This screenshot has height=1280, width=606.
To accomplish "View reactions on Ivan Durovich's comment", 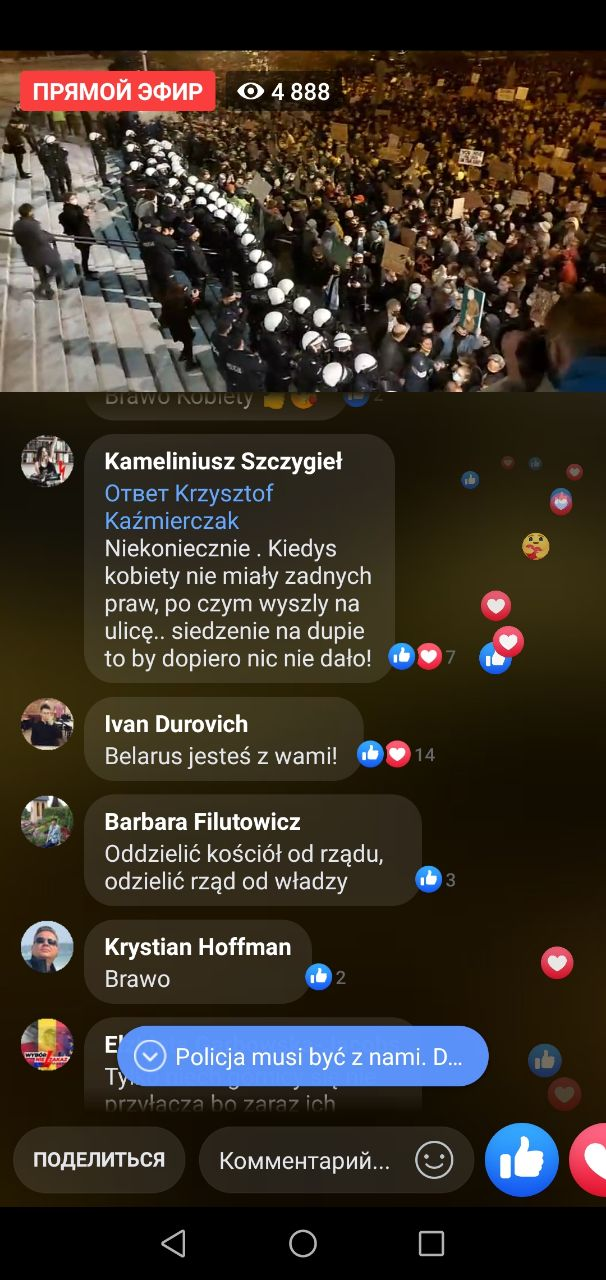I will coord(397,755).
